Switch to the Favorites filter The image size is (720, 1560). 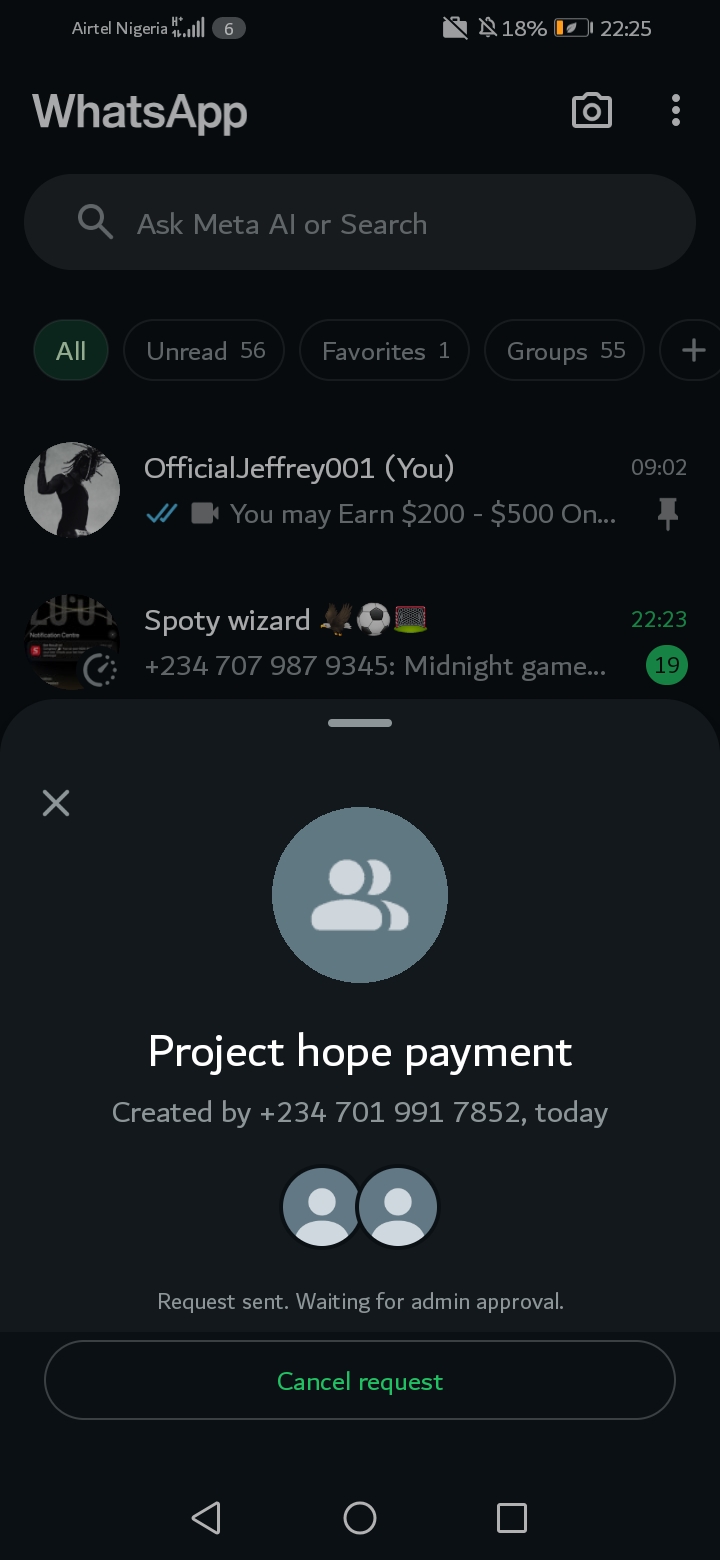(384, 351)
